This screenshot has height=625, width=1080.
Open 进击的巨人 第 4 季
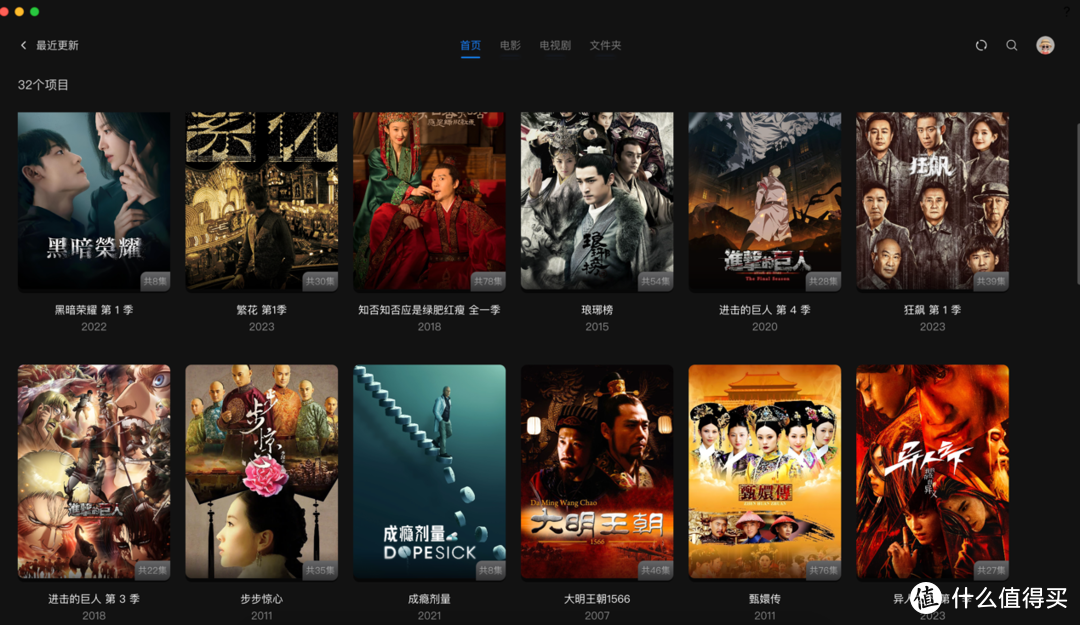click(x=764, y=202)
